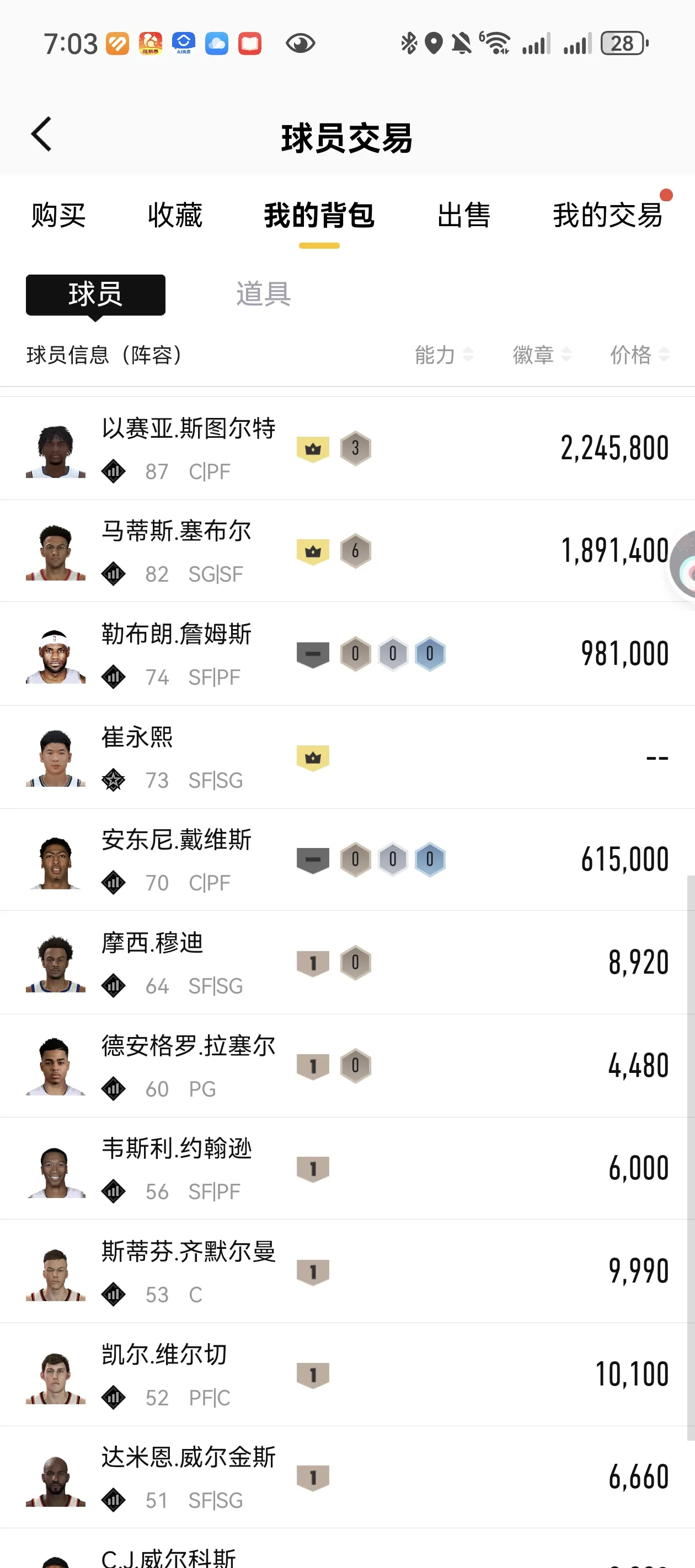
Task: Go back from 球员交易 page
Action: (x=41, y=134)
